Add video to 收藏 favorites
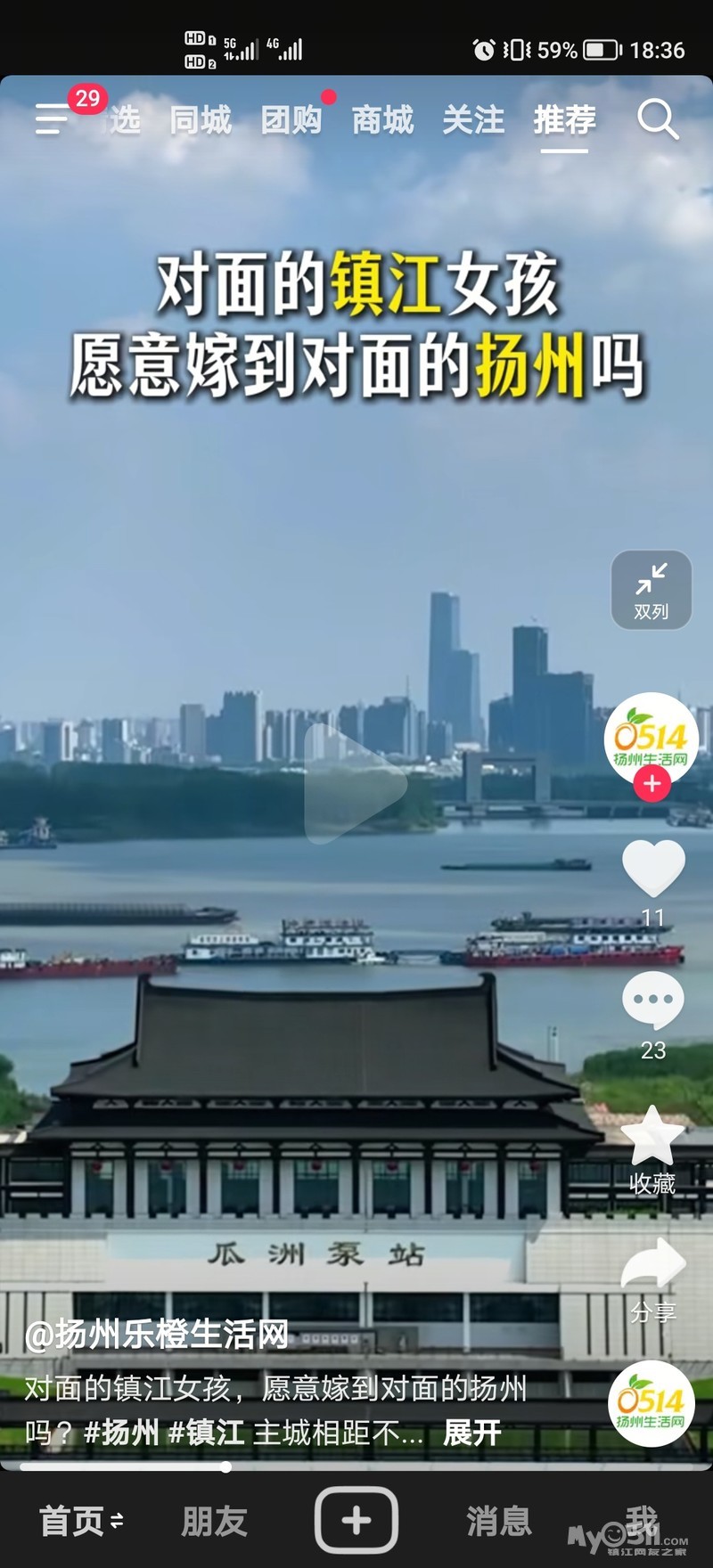 click(653, 1137)
